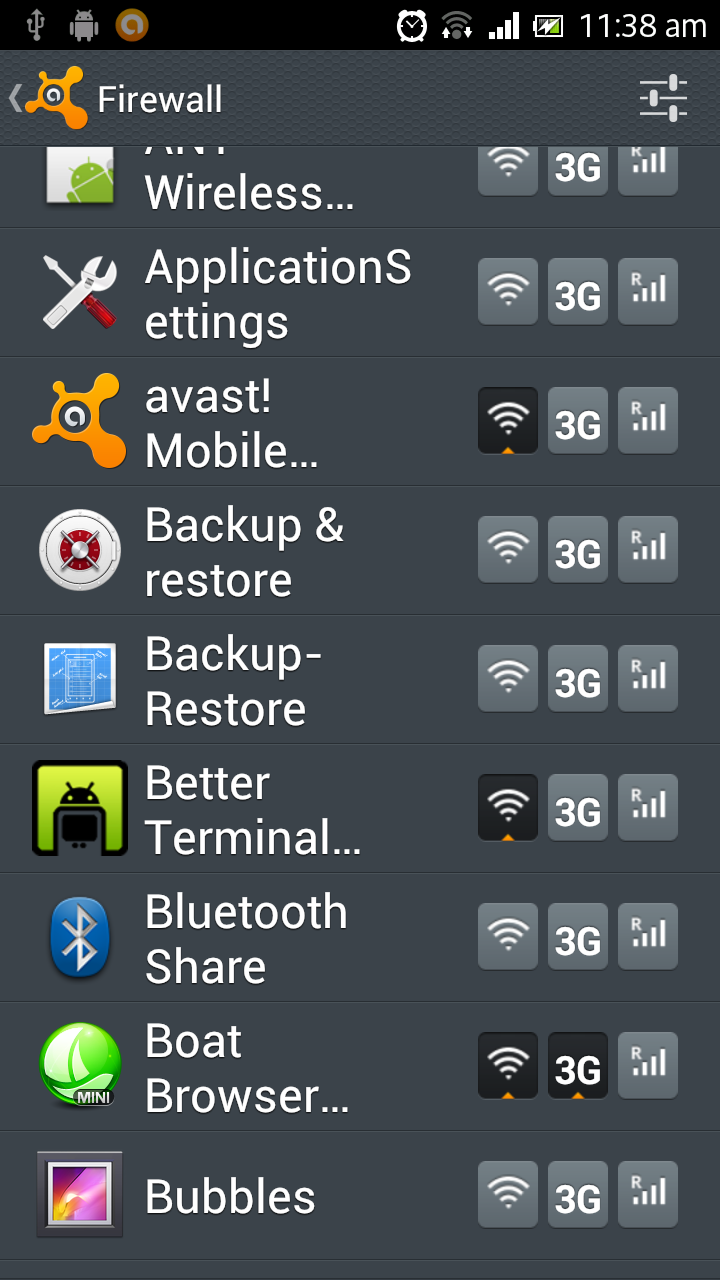Toggle 3G for Bubbles
720x1280 pixels.
578,1195
